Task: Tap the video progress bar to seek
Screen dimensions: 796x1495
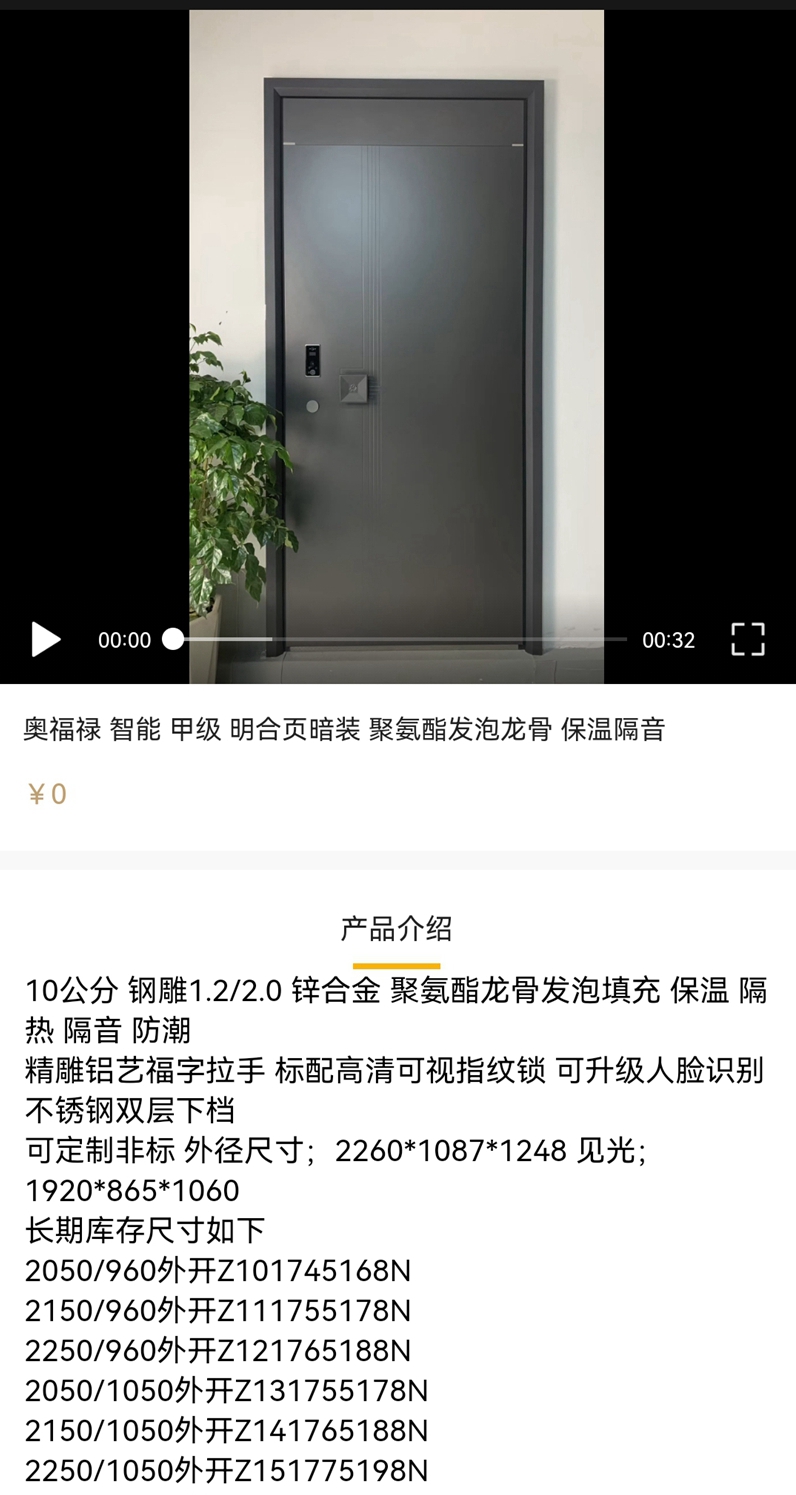Action: [x=400, y=639]
